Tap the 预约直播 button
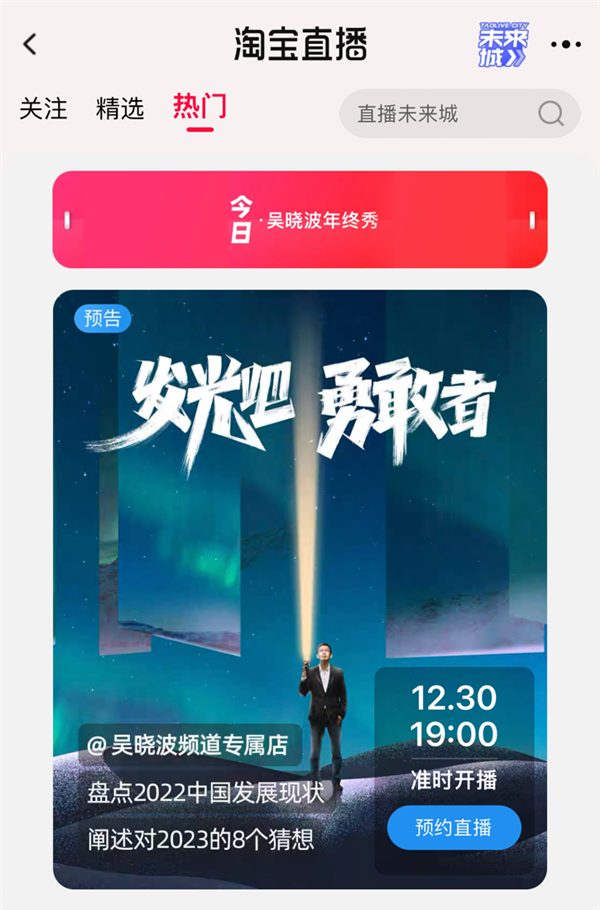This screenshot has width=600, height=910. point(454,828)
